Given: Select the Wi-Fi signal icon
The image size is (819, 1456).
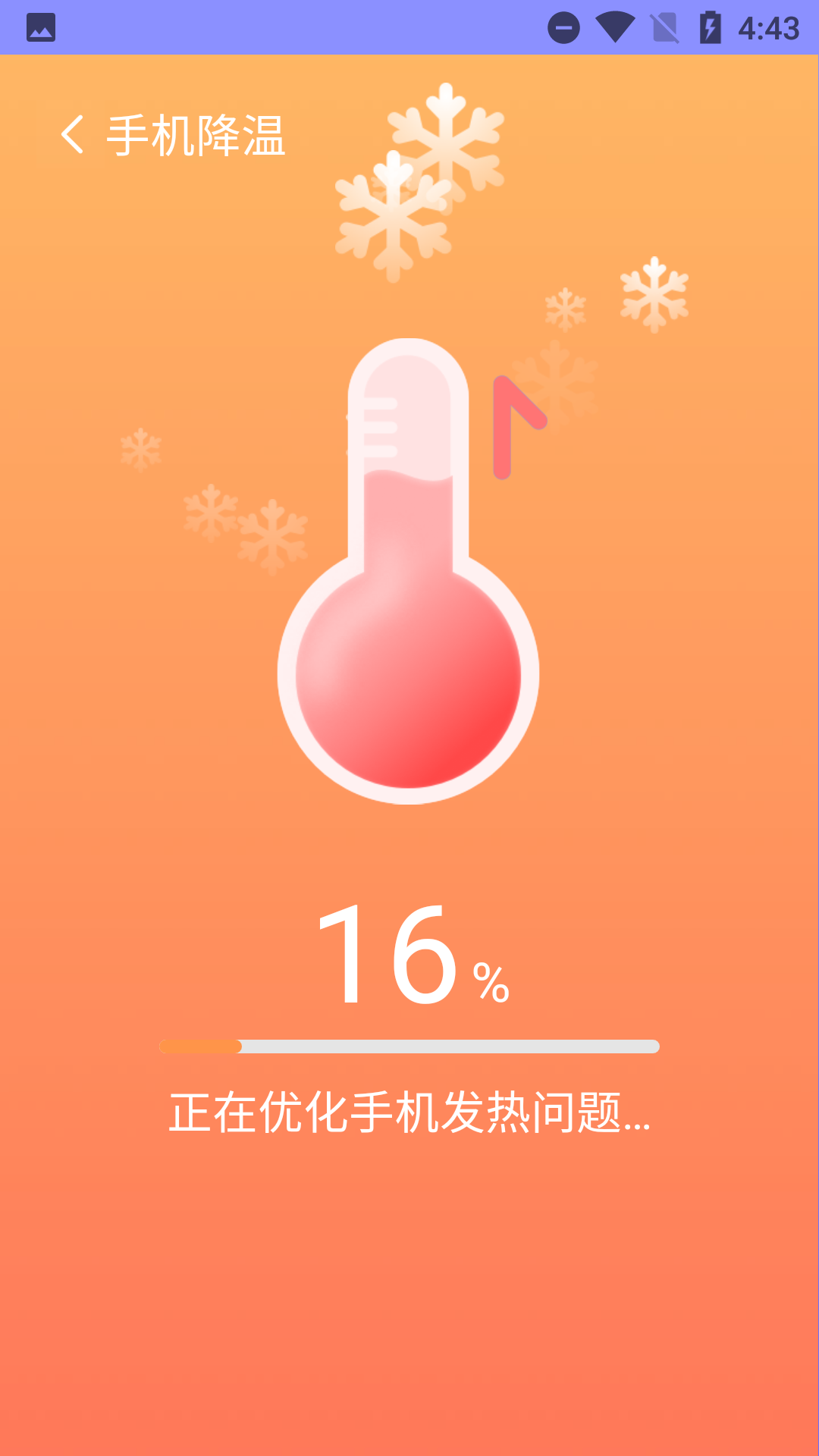Looking at the screenshot, I should pos(617,26).
